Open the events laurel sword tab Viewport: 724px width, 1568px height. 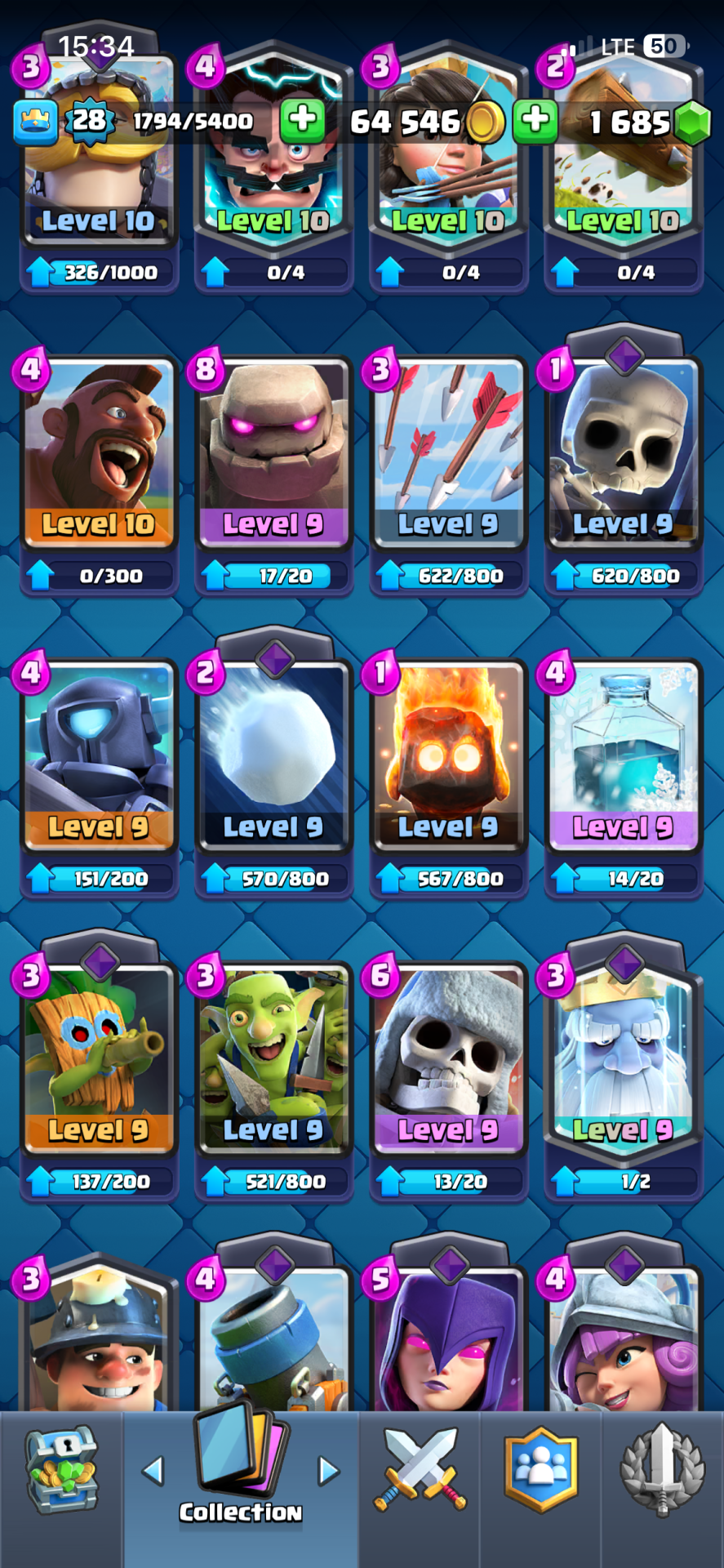pyautogui.click(x=662, y=1472)
